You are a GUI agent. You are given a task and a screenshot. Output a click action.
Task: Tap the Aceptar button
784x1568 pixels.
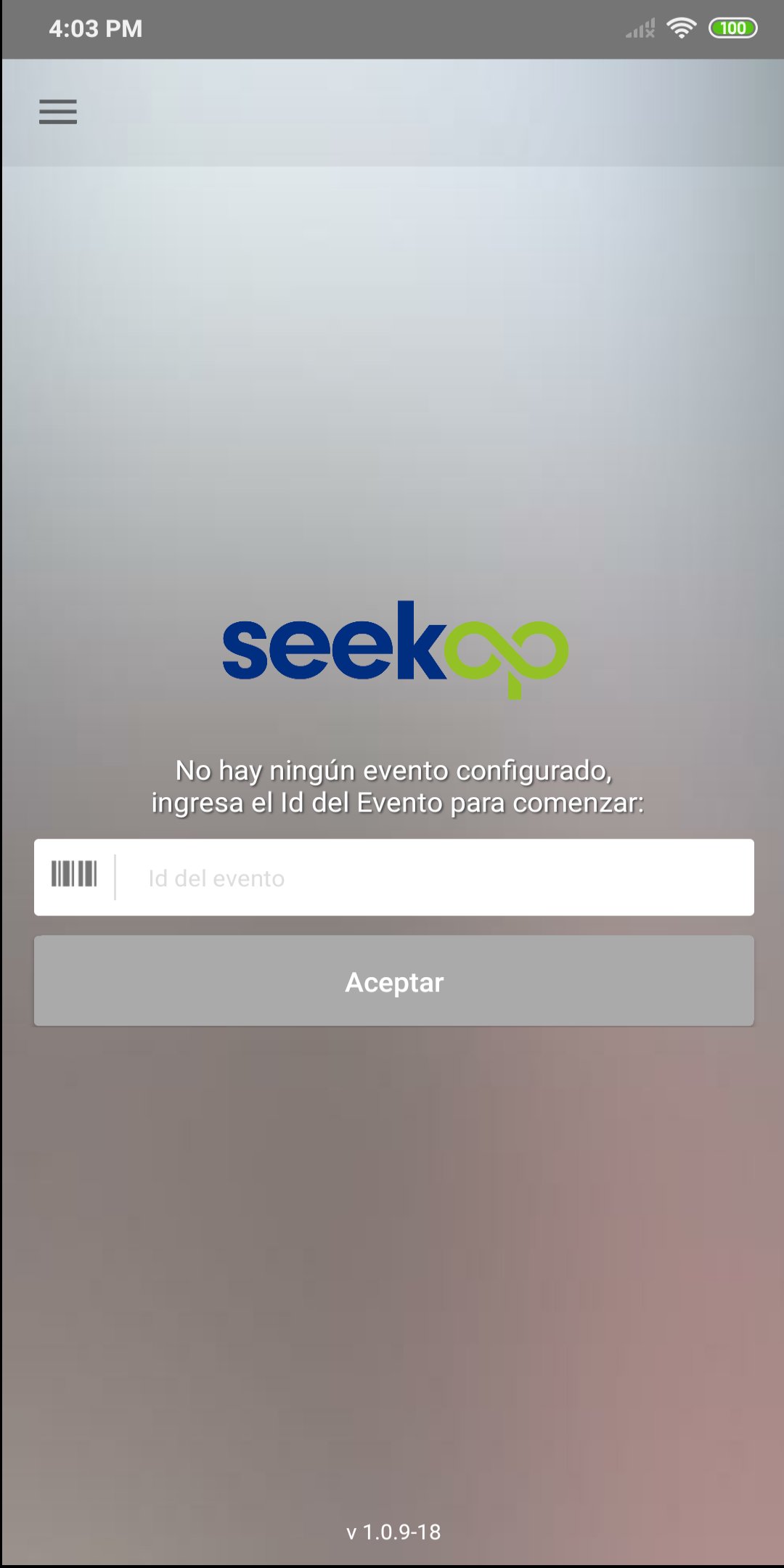click(393, 981)
